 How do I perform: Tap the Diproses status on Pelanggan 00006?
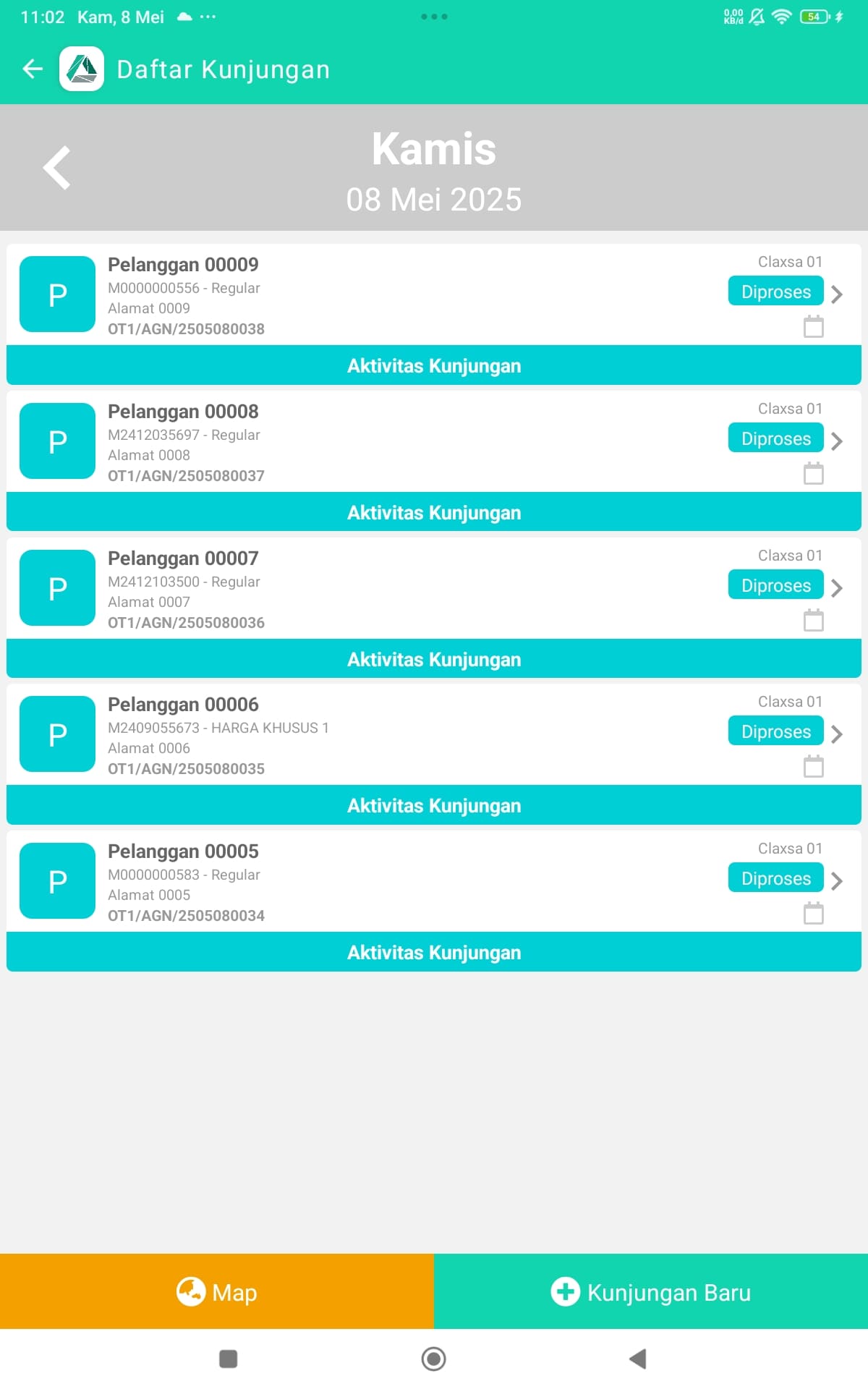coord(776,731)
